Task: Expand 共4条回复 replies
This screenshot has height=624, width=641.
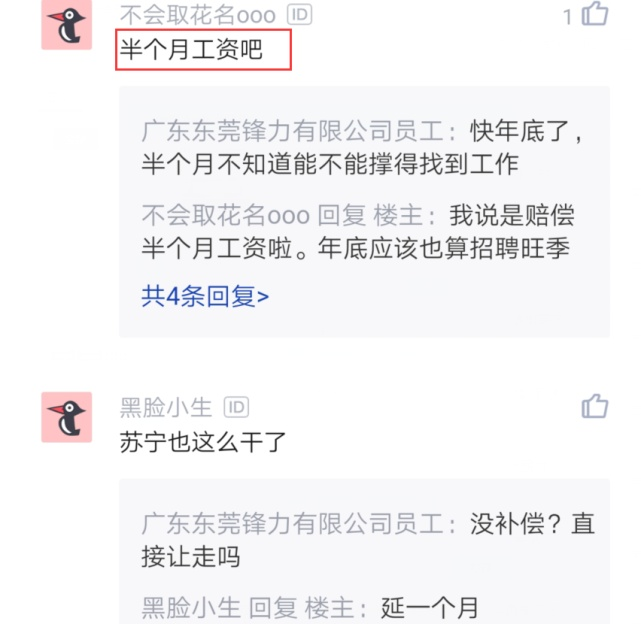Action: (x=205, y=297)
